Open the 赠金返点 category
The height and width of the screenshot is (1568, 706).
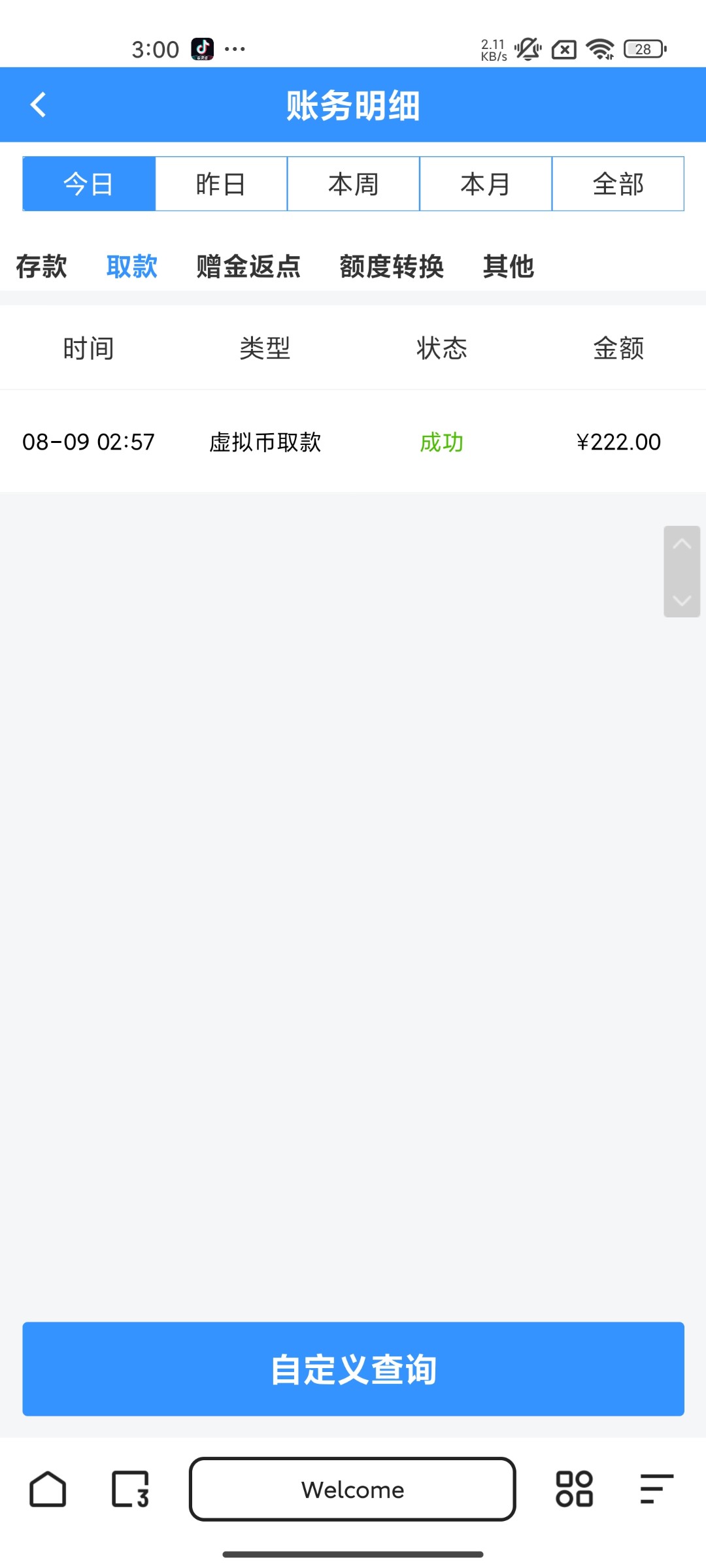tap(248, 267)
